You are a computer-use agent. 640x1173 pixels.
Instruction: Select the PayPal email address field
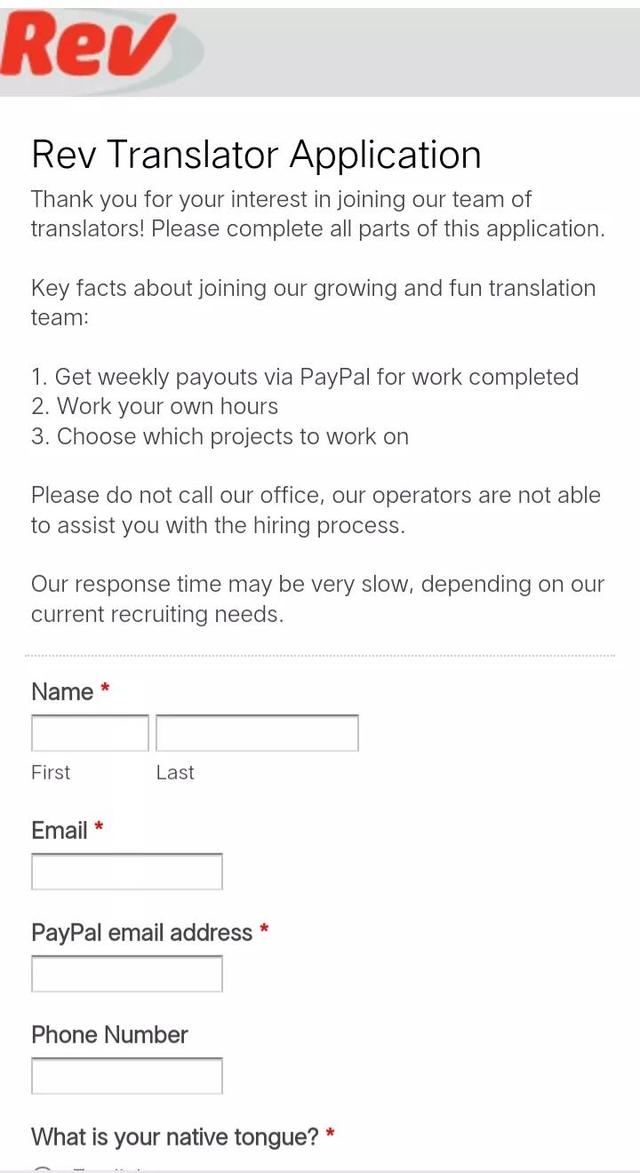tap(127, 973)
